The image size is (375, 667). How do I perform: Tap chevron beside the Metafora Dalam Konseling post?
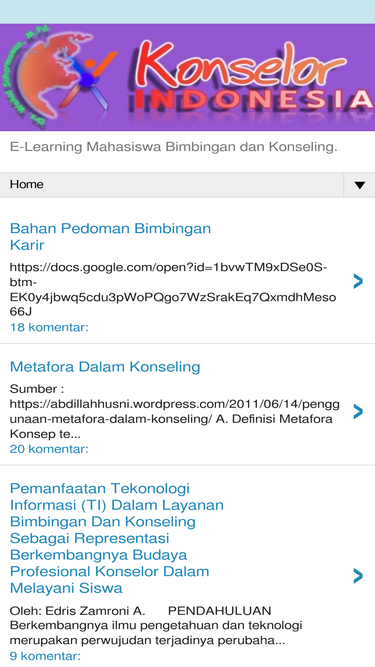pos(358,411)
